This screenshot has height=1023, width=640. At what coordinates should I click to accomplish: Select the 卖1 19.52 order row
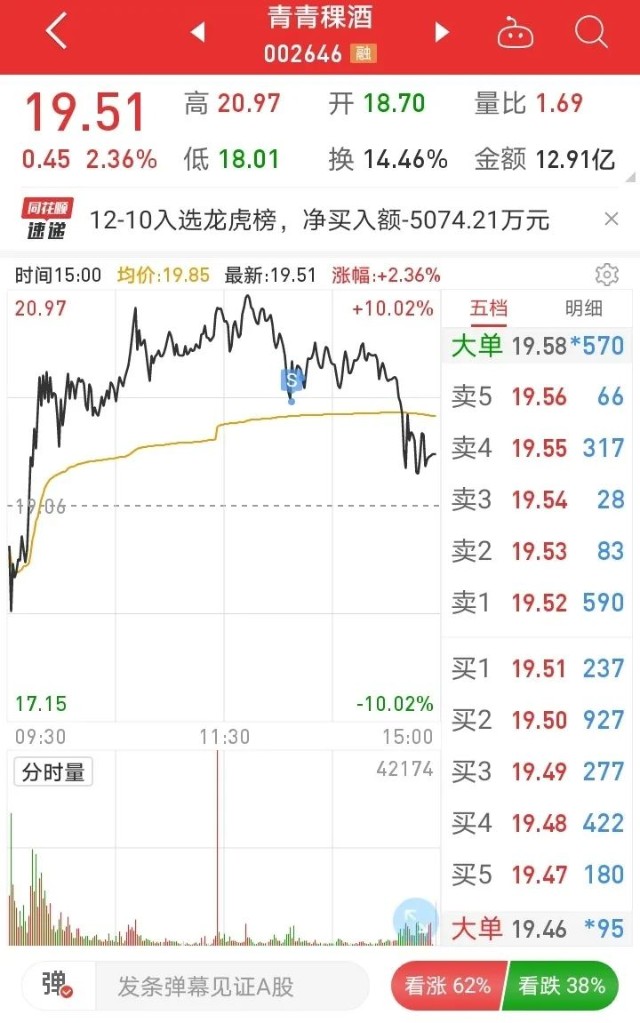[537, 603]
